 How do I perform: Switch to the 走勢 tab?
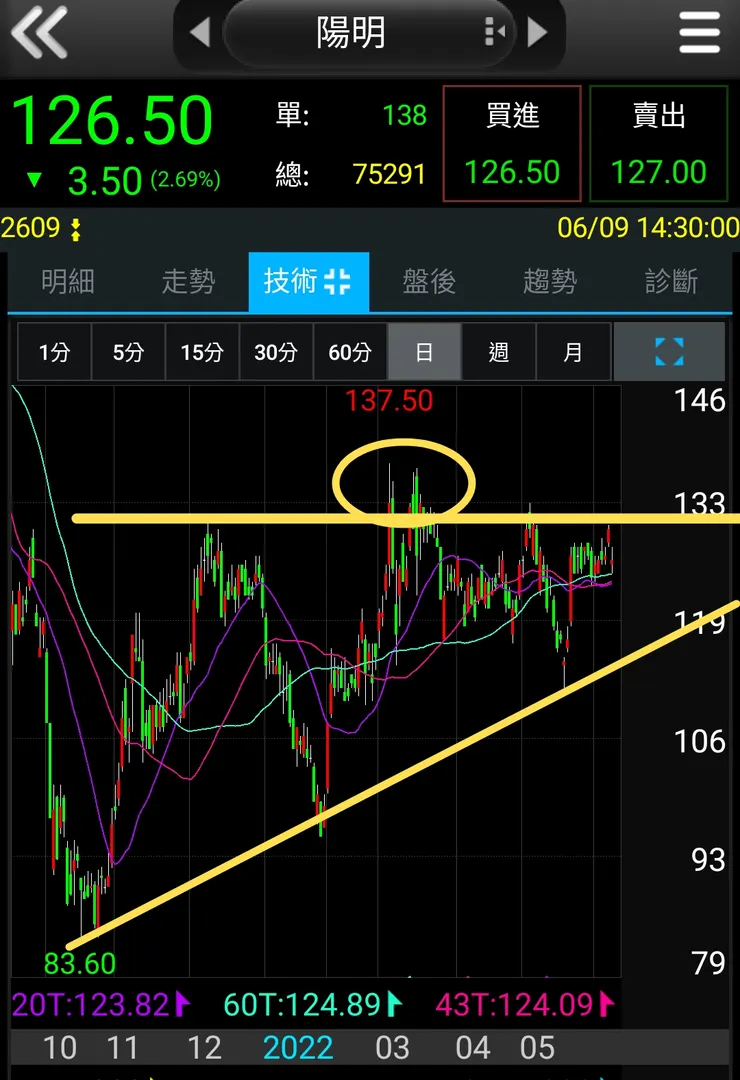(x=188, y=282)
